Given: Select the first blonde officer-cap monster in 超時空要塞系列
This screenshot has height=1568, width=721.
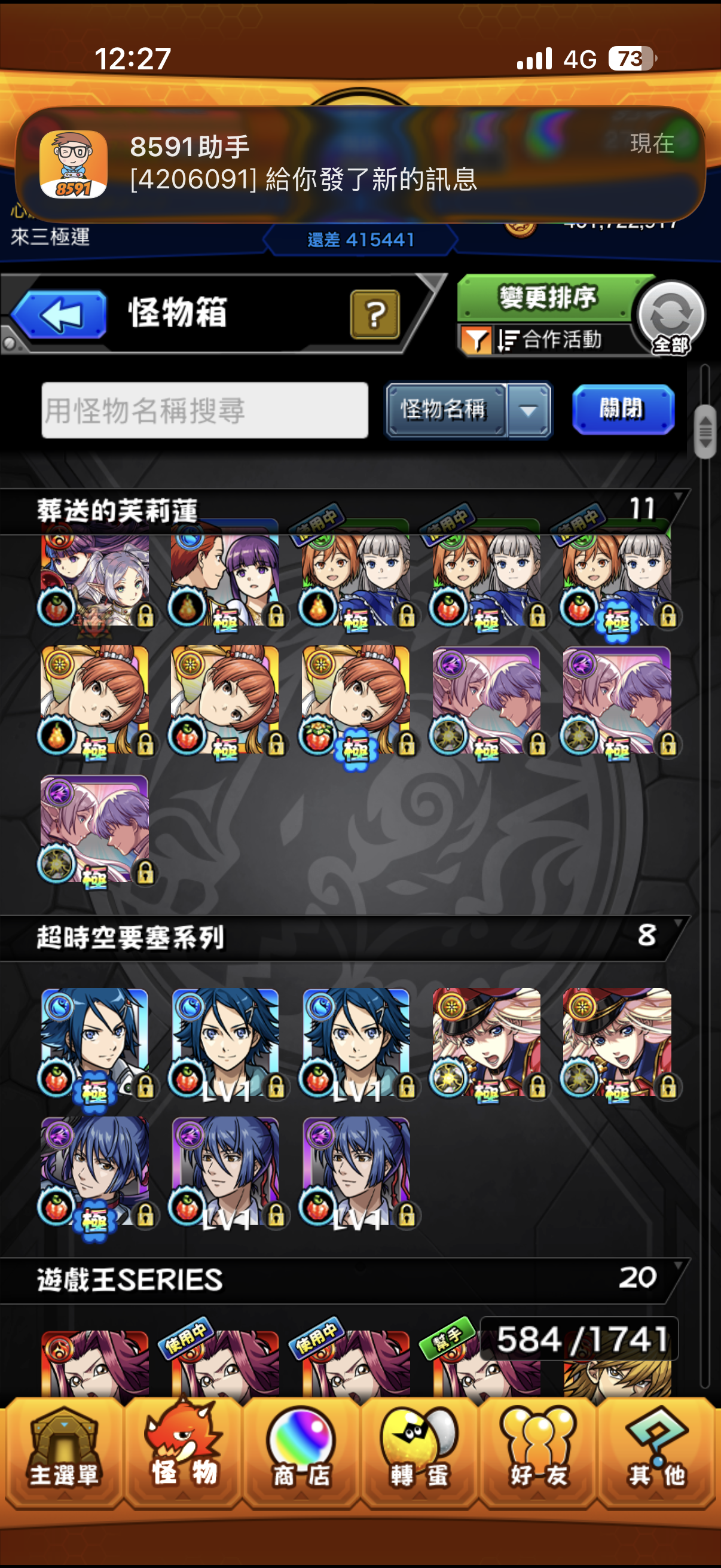Looking at the screenshot, I should coord(486,1042).
